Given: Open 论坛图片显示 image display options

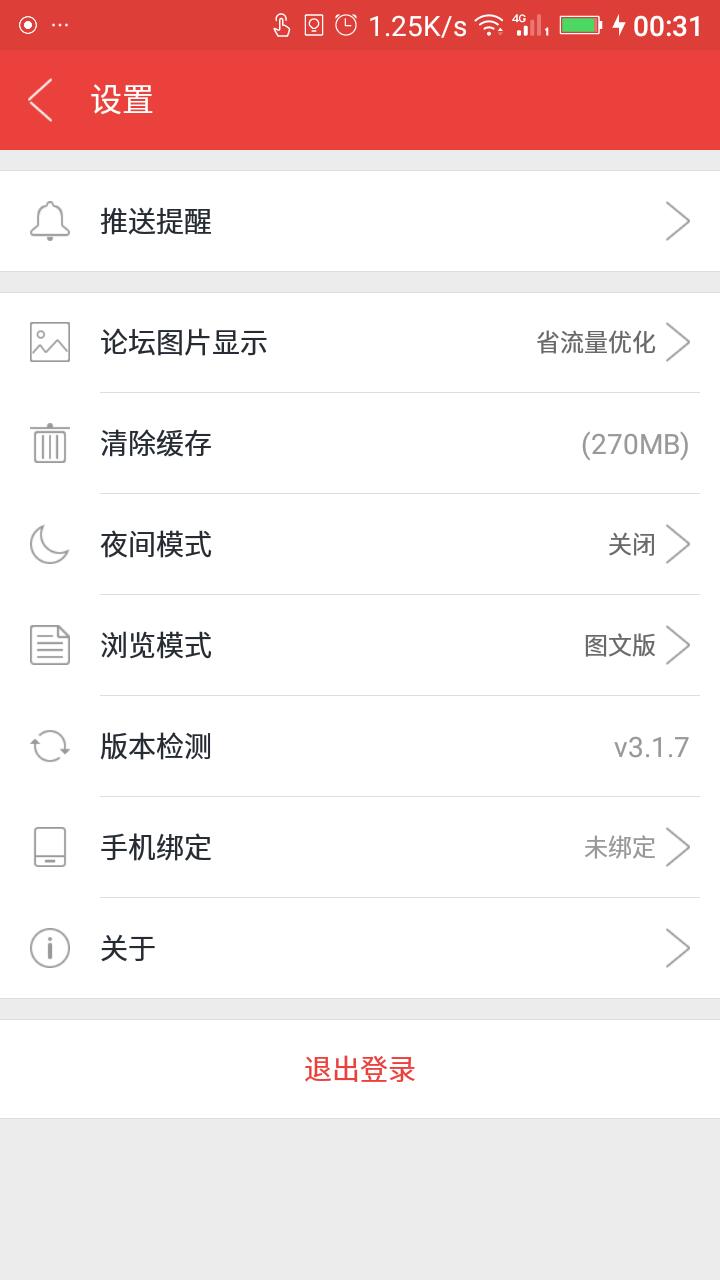Looking at the screenshot, I should pos(360,342).
